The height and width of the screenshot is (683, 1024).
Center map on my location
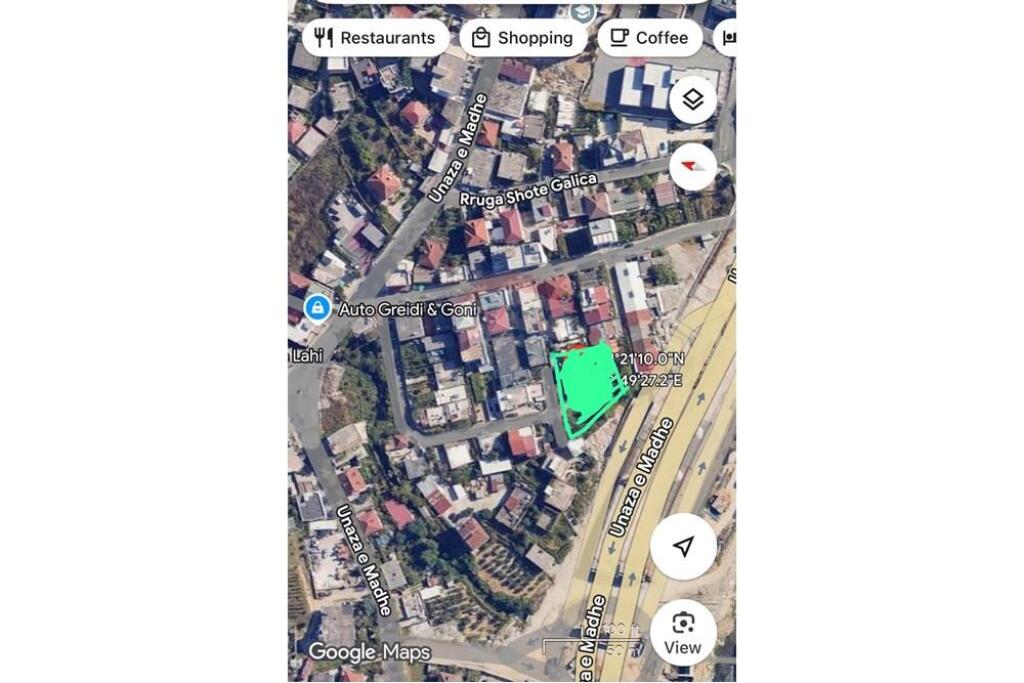pos(683,546)
